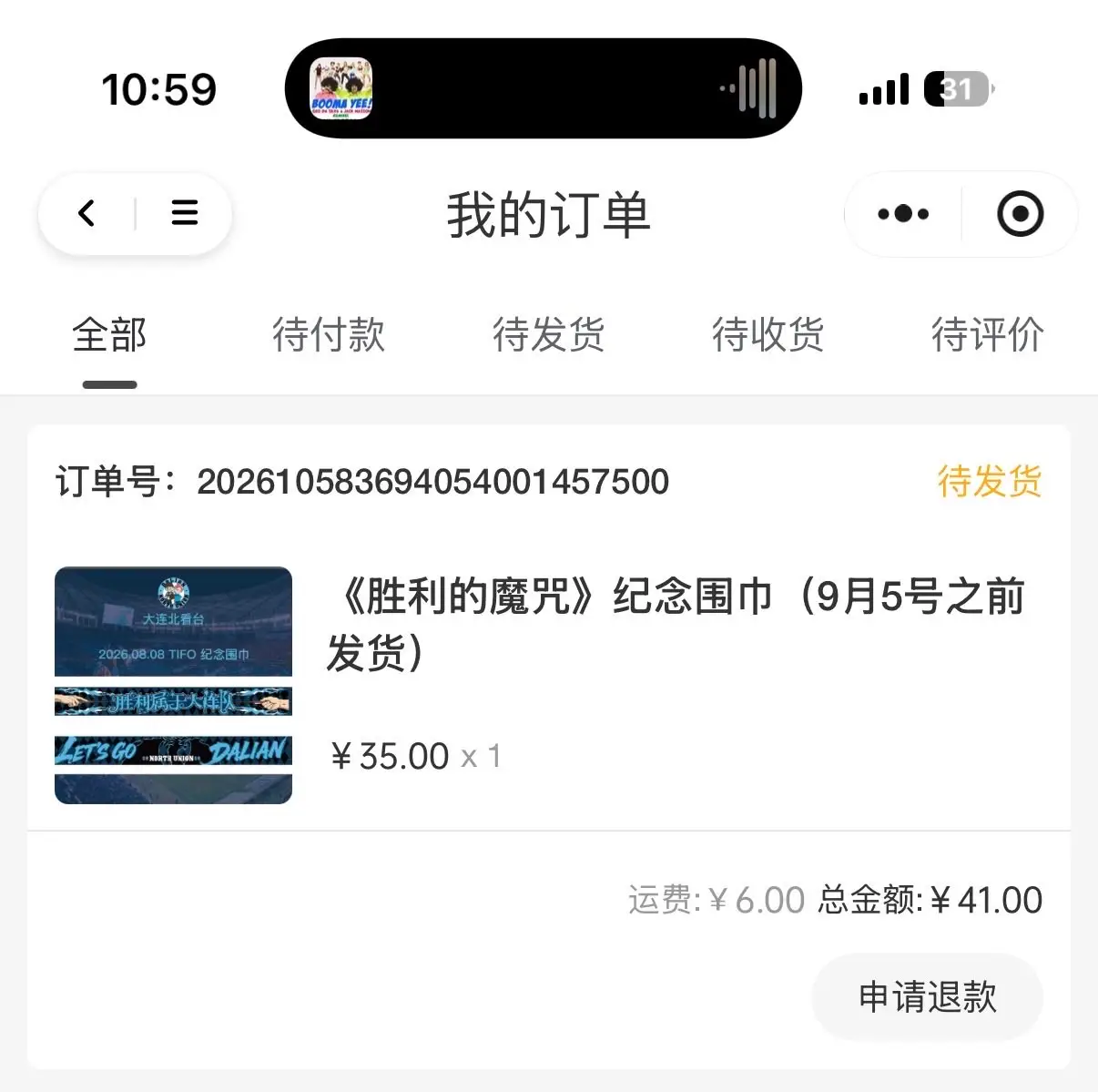1098x1092 pixels.
Task: Switch to the 待收货 tab
Action: point(768,334)
